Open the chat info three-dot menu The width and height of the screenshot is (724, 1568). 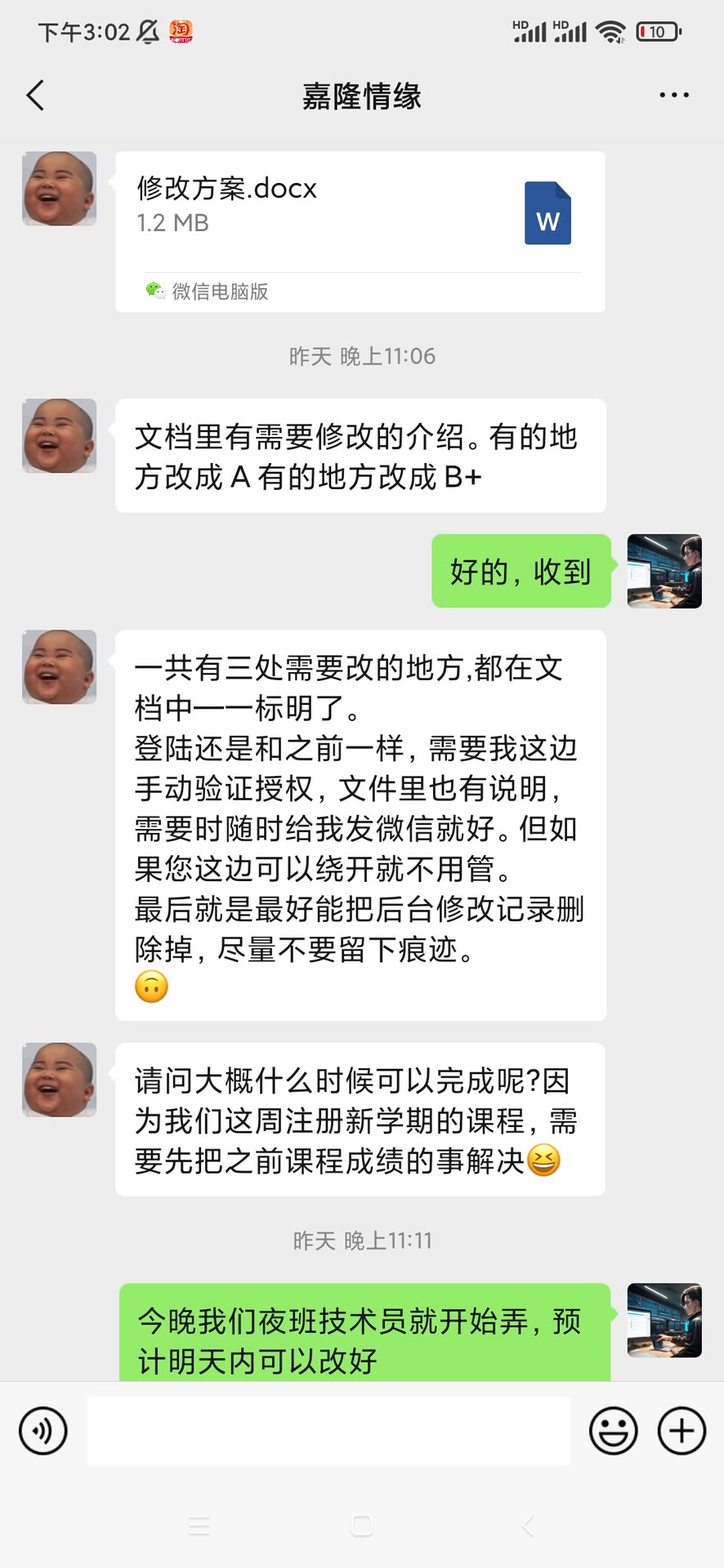pyautogui.click(x=673, y=96)
